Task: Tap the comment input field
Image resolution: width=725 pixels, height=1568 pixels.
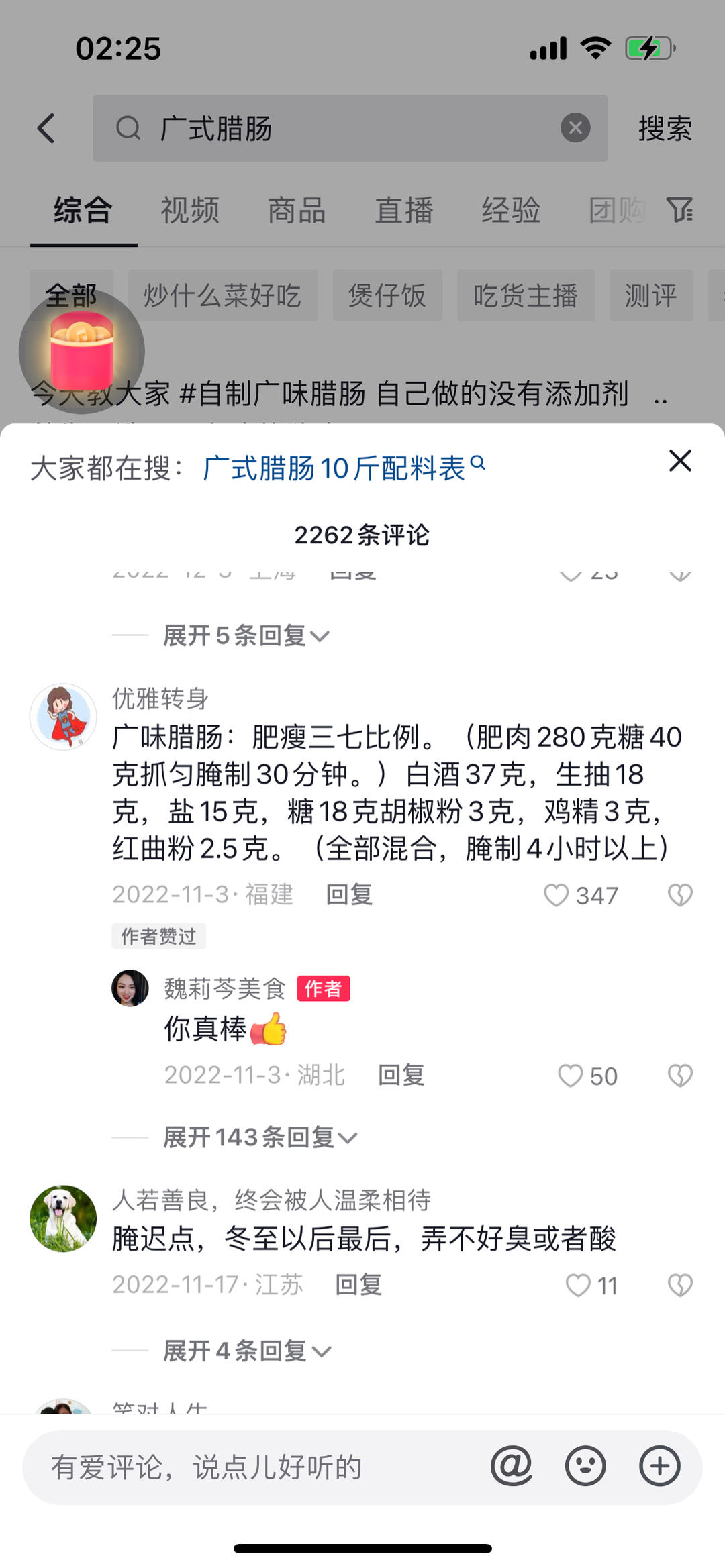Action: (255, 1467)
